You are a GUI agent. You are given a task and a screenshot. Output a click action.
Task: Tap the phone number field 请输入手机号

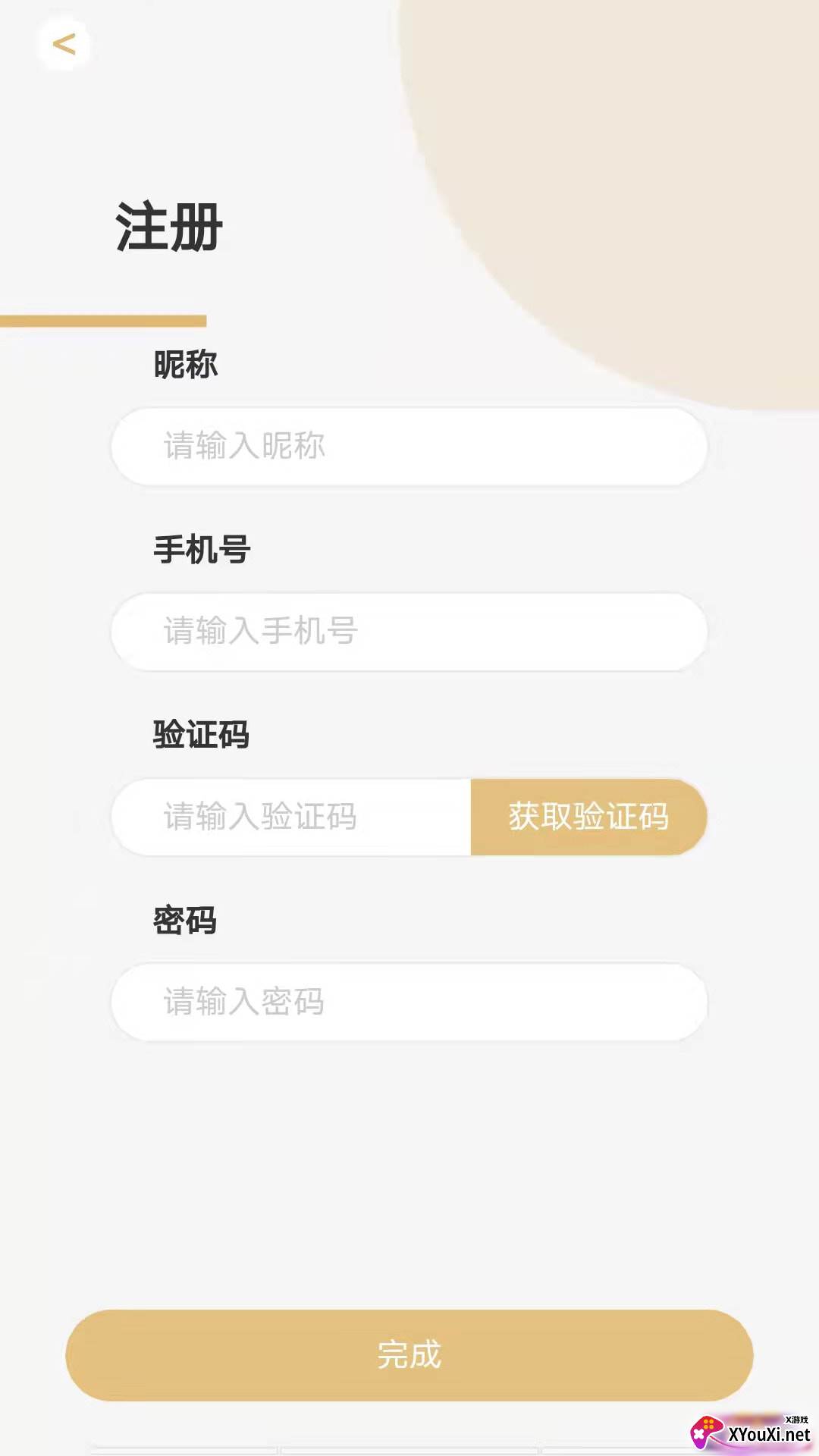(x=409, y=632)
